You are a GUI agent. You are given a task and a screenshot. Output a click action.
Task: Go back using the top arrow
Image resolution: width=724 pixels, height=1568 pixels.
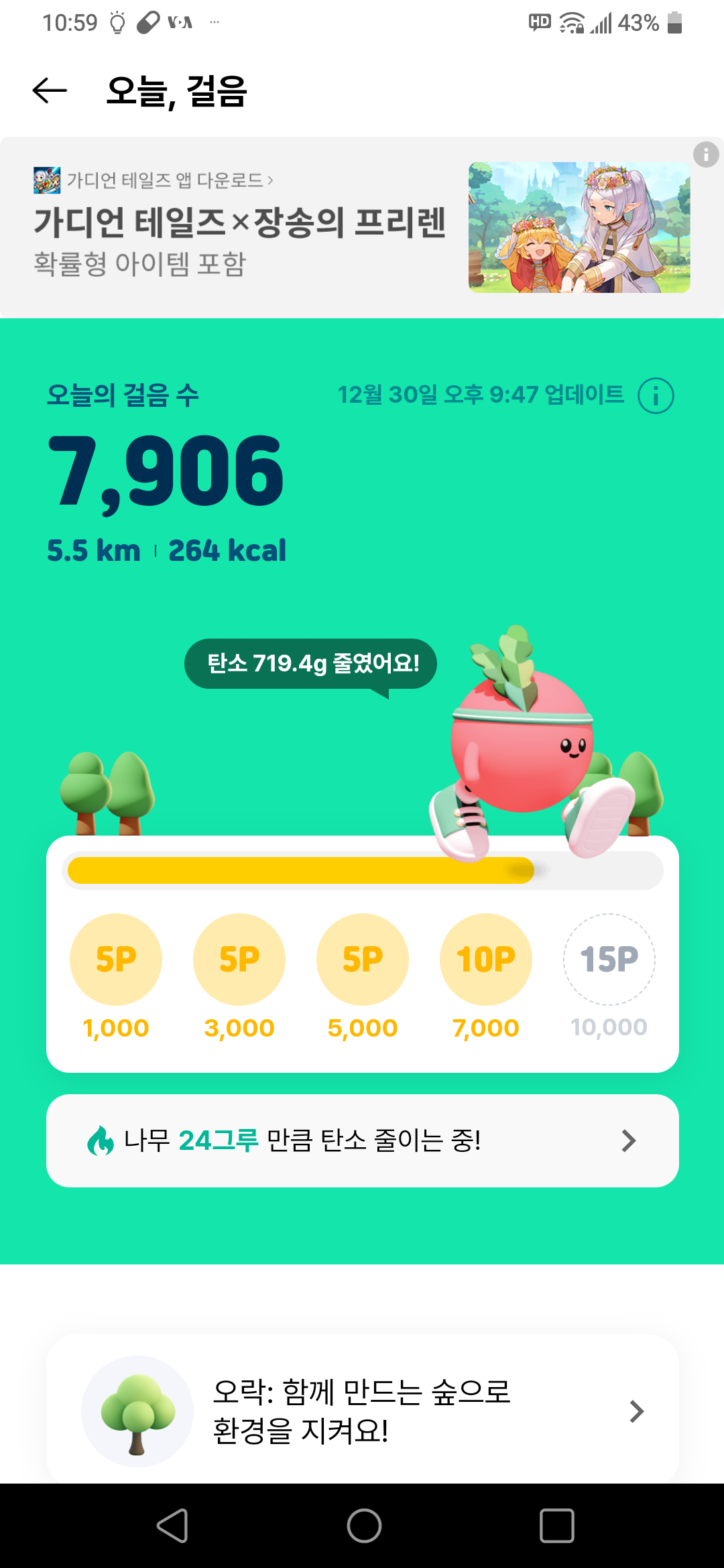[50, 90]
